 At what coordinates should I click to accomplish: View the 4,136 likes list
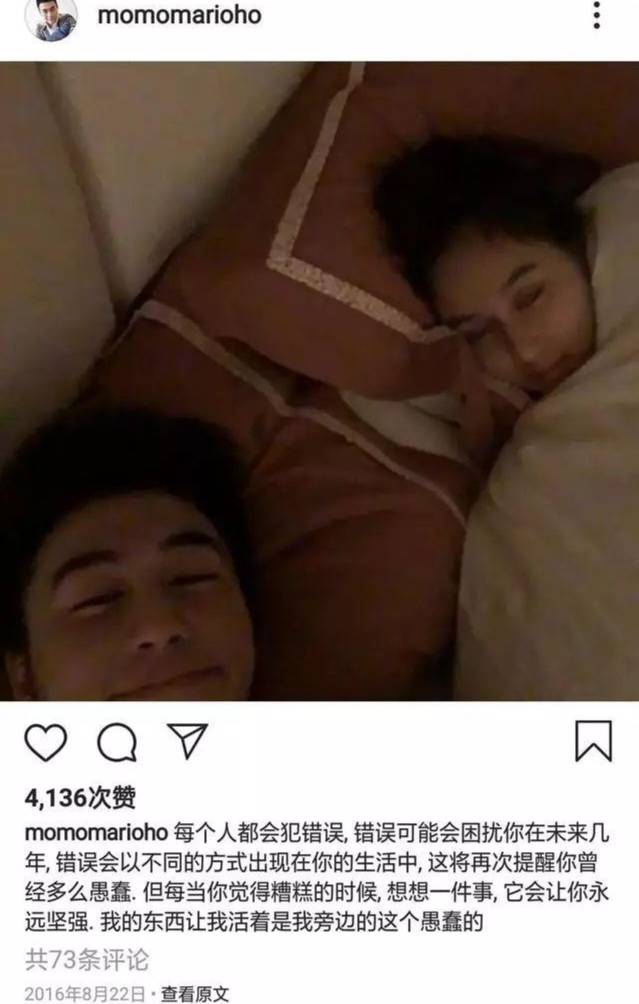point(79,798)
